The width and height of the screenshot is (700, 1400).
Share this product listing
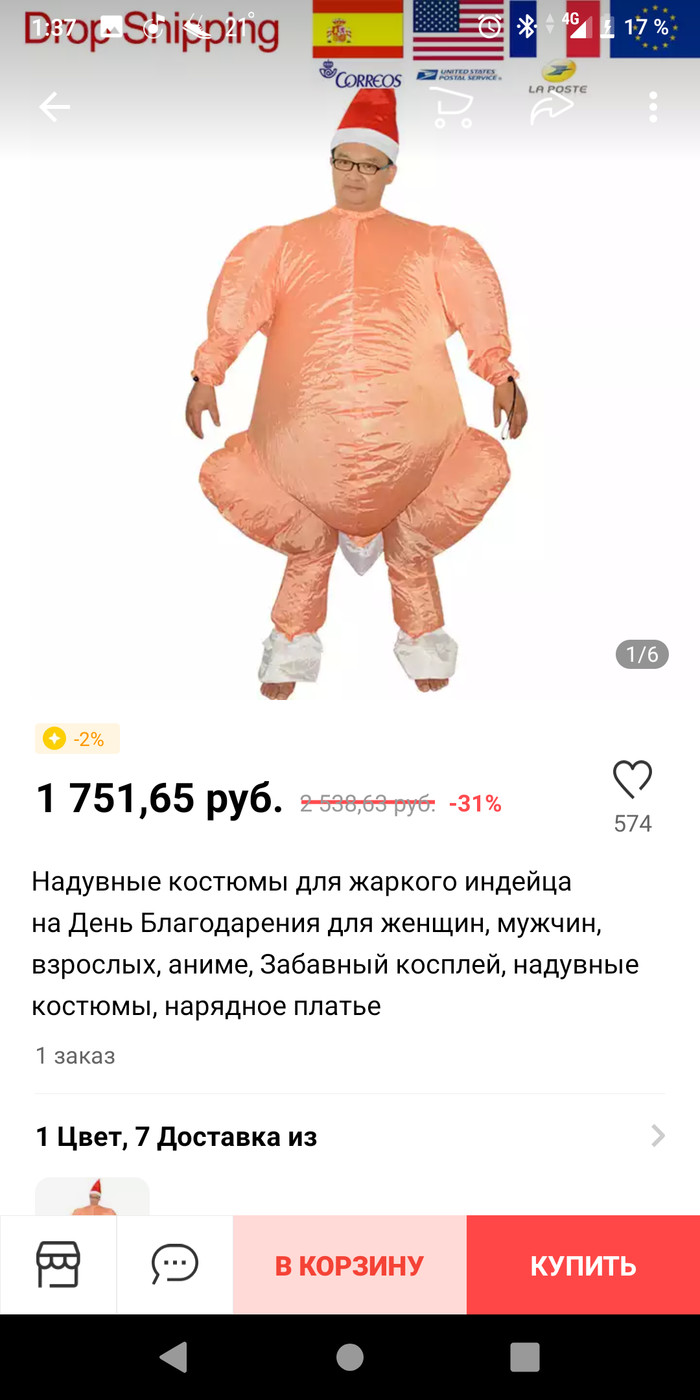(x=551, y=107)
